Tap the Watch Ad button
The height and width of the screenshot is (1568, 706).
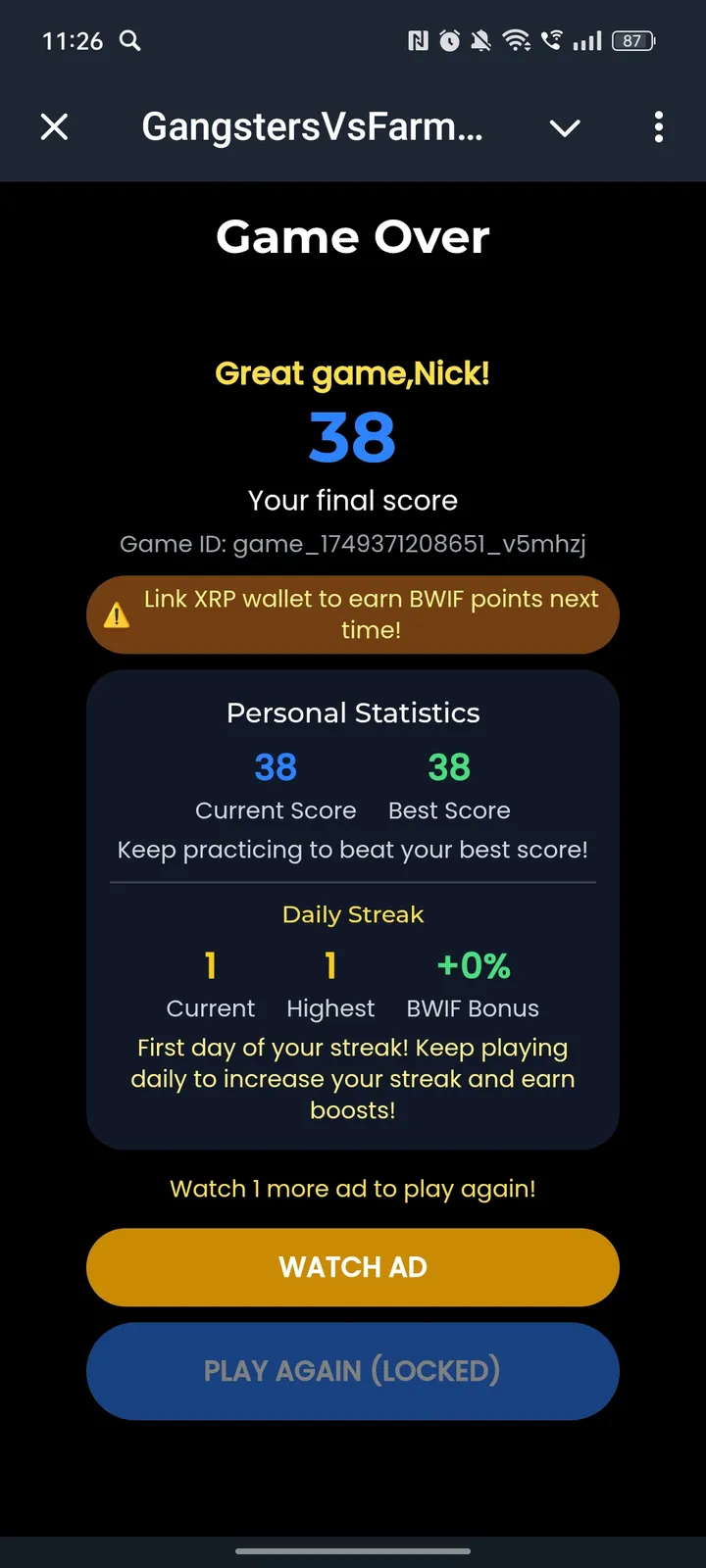tap(353, 1267)
